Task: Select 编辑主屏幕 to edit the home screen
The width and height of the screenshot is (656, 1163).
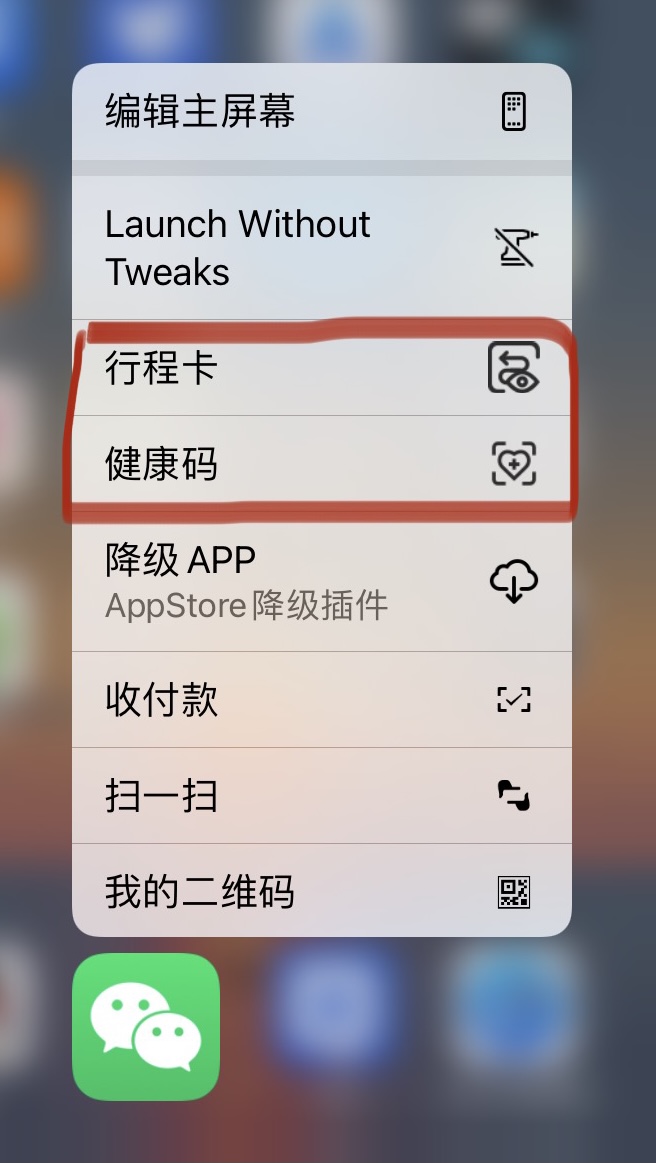Action: (321, 111)
